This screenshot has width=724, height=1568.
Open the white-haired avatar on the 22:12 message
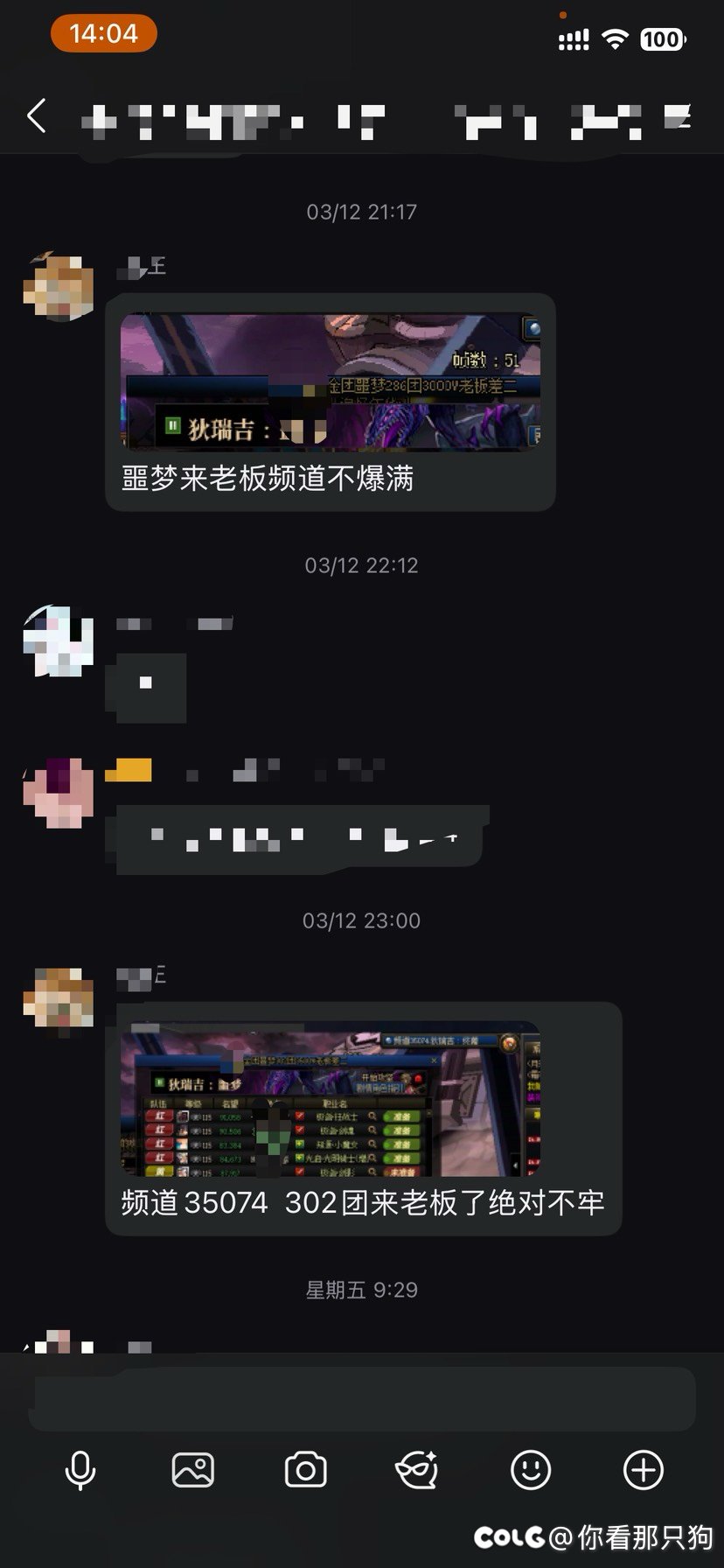pos(58,641)
